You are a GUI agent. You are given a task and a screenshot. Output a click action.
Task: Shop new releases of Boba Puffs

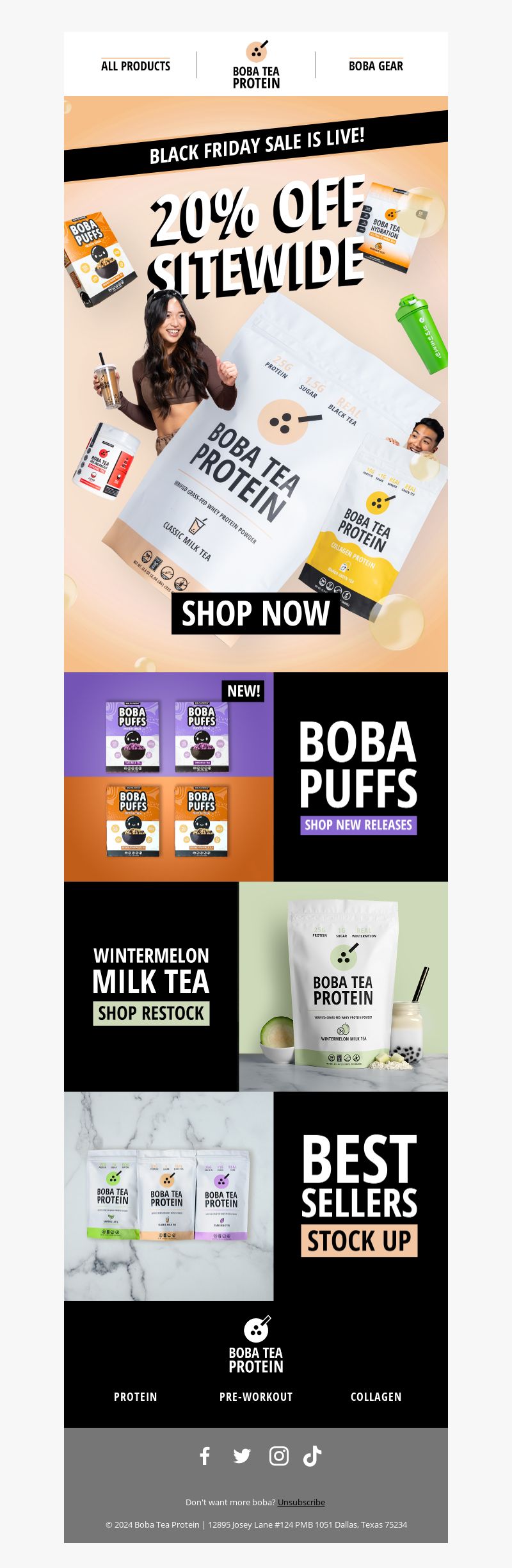(x=358, y=825)
